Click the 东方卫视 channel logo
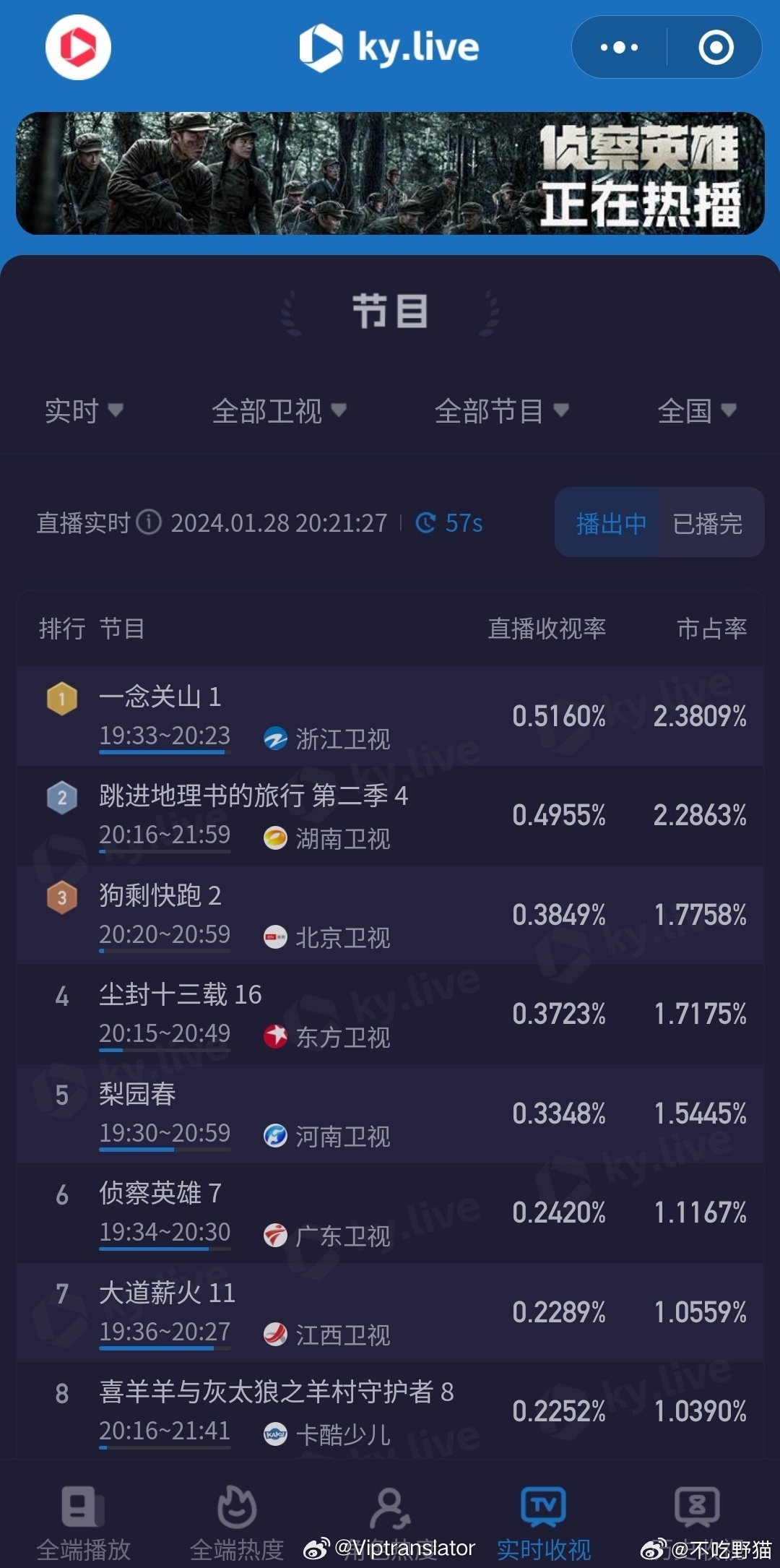 click(x=277, y=1036)
